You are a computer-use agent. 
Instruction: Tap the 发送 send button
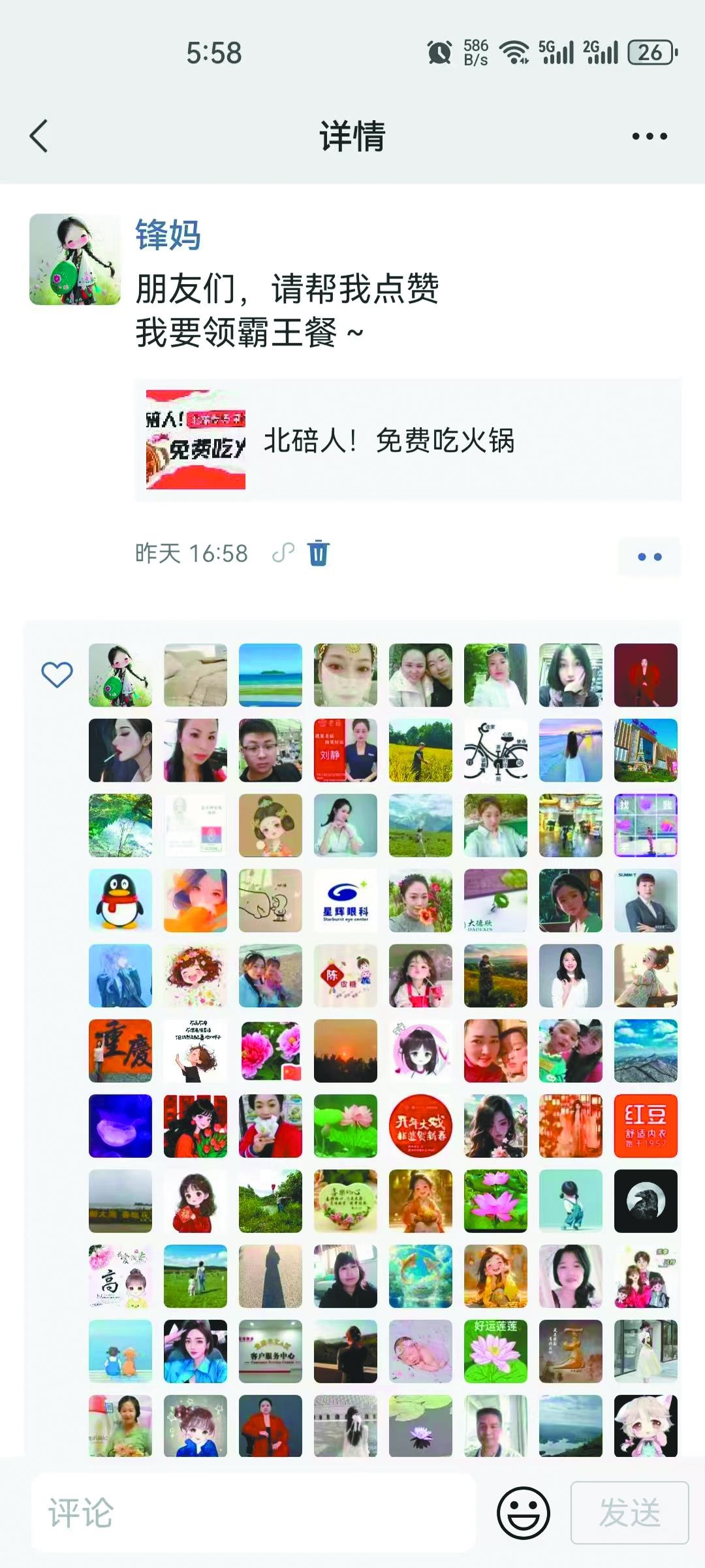pos(629,1512)
